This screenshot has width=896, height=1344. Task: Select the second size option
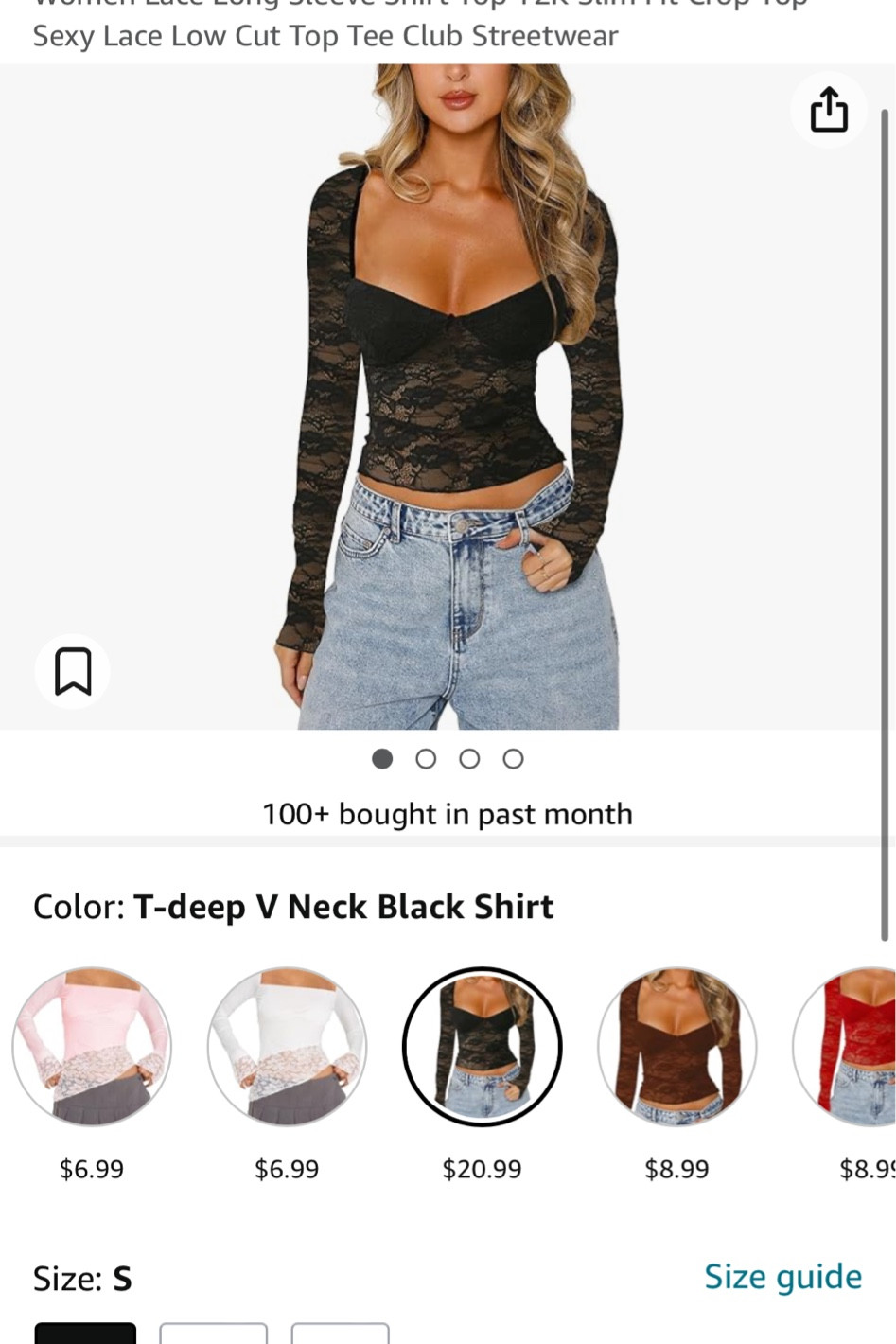coord(214,1335)
